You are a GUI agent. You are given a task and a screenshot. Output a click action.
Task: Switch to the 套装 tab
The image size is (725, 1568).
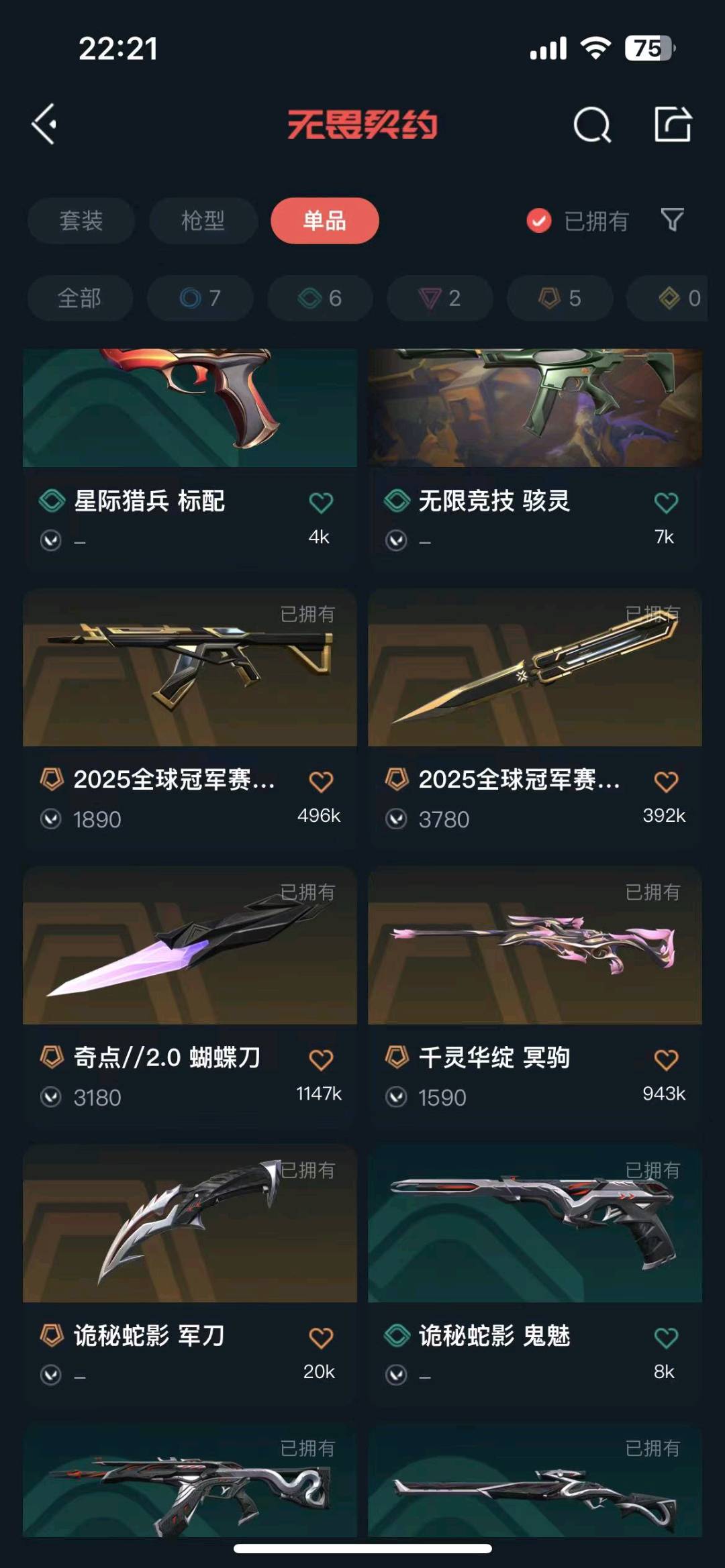(81, 221)
